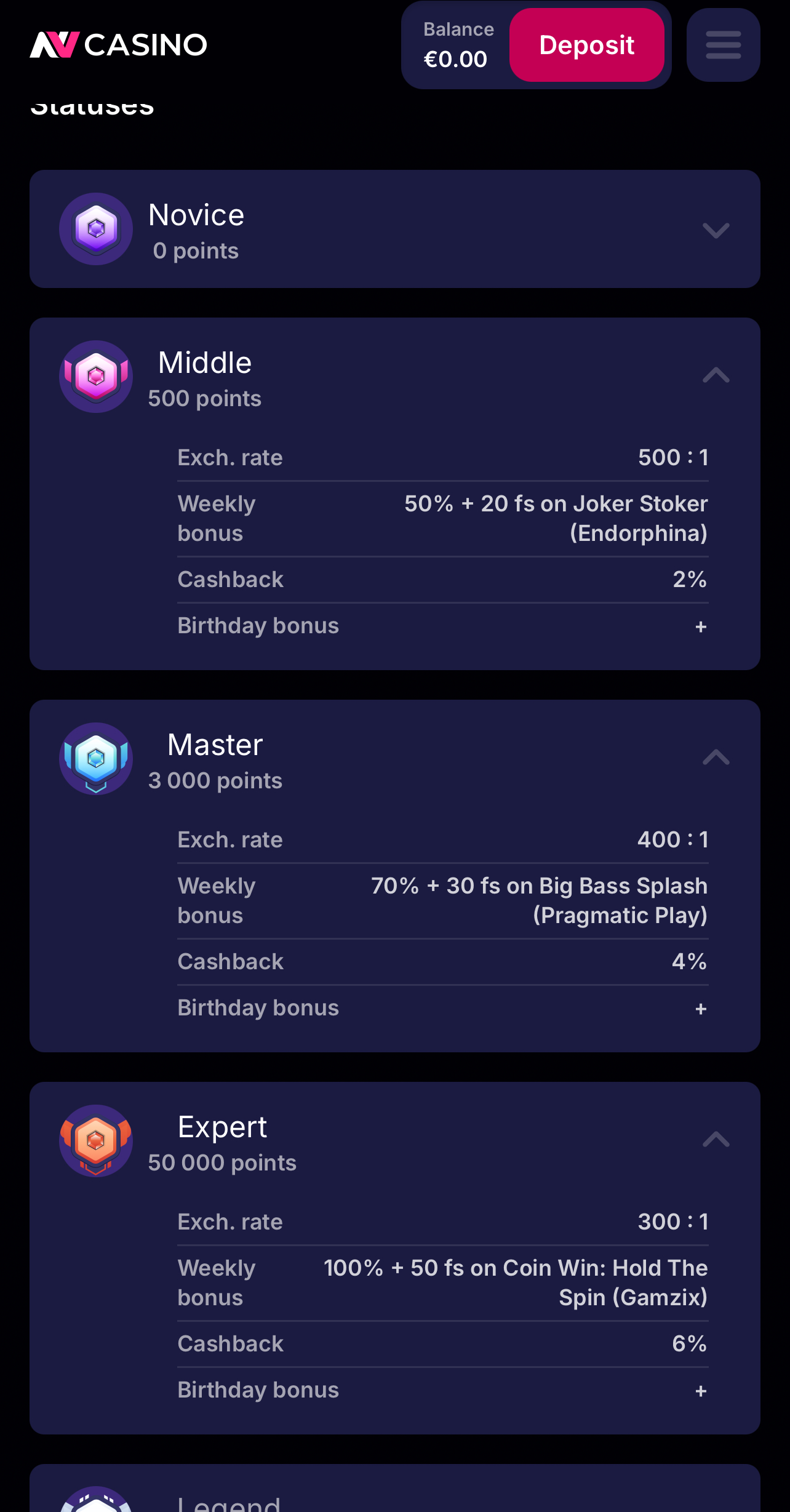The width and height of the screenshot is (790, 1512).
Task: Tap the Deposit button
Action: 586,45
